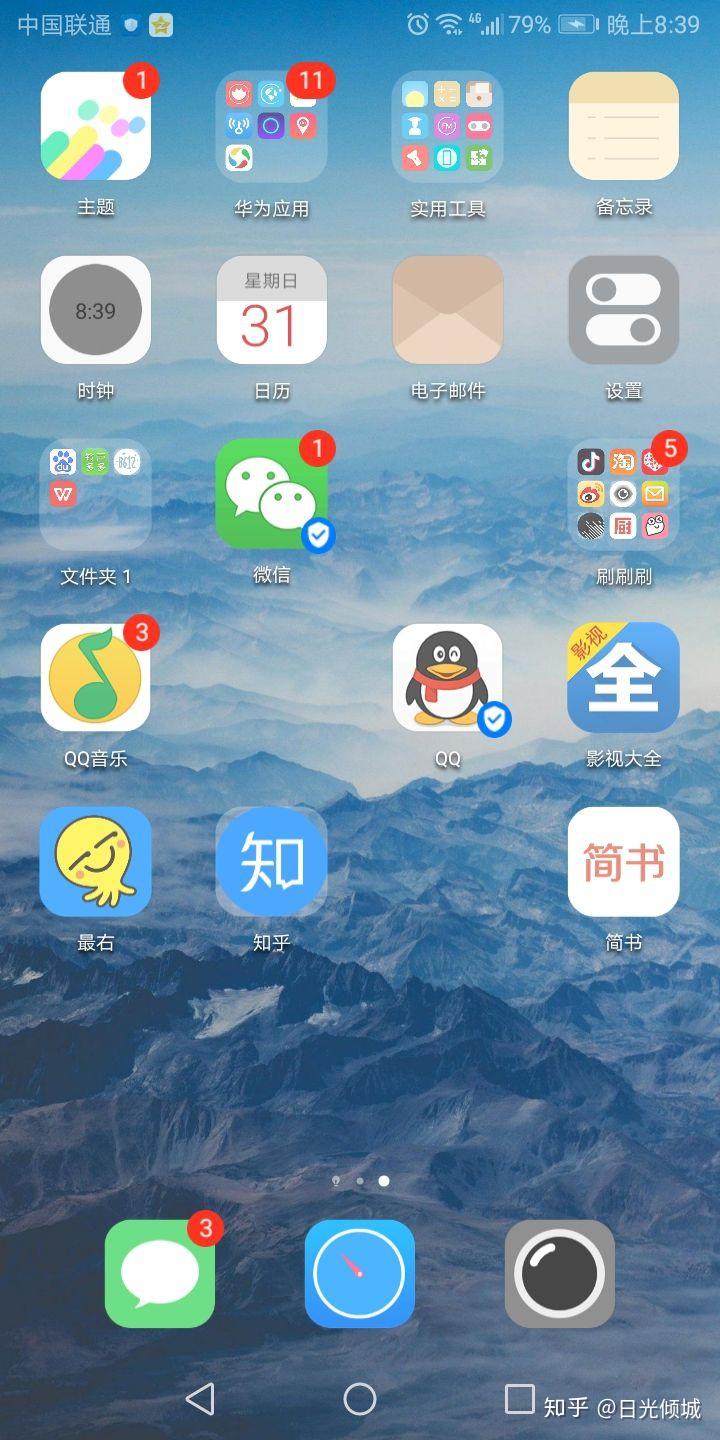Open the 实用工具 folder

447,127
